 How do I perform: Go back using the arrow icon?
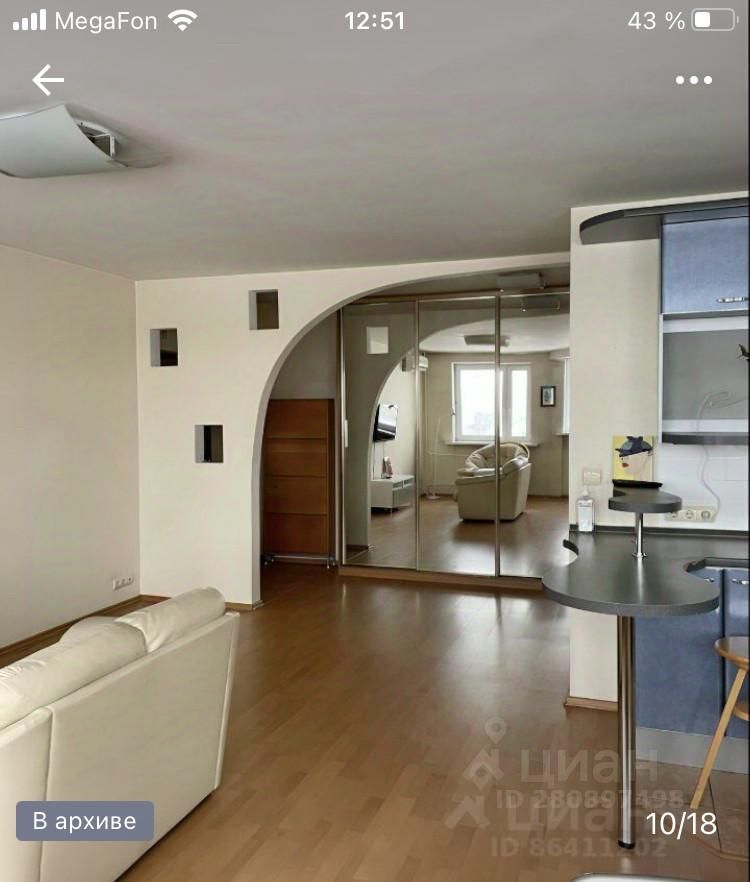(47, 80)
